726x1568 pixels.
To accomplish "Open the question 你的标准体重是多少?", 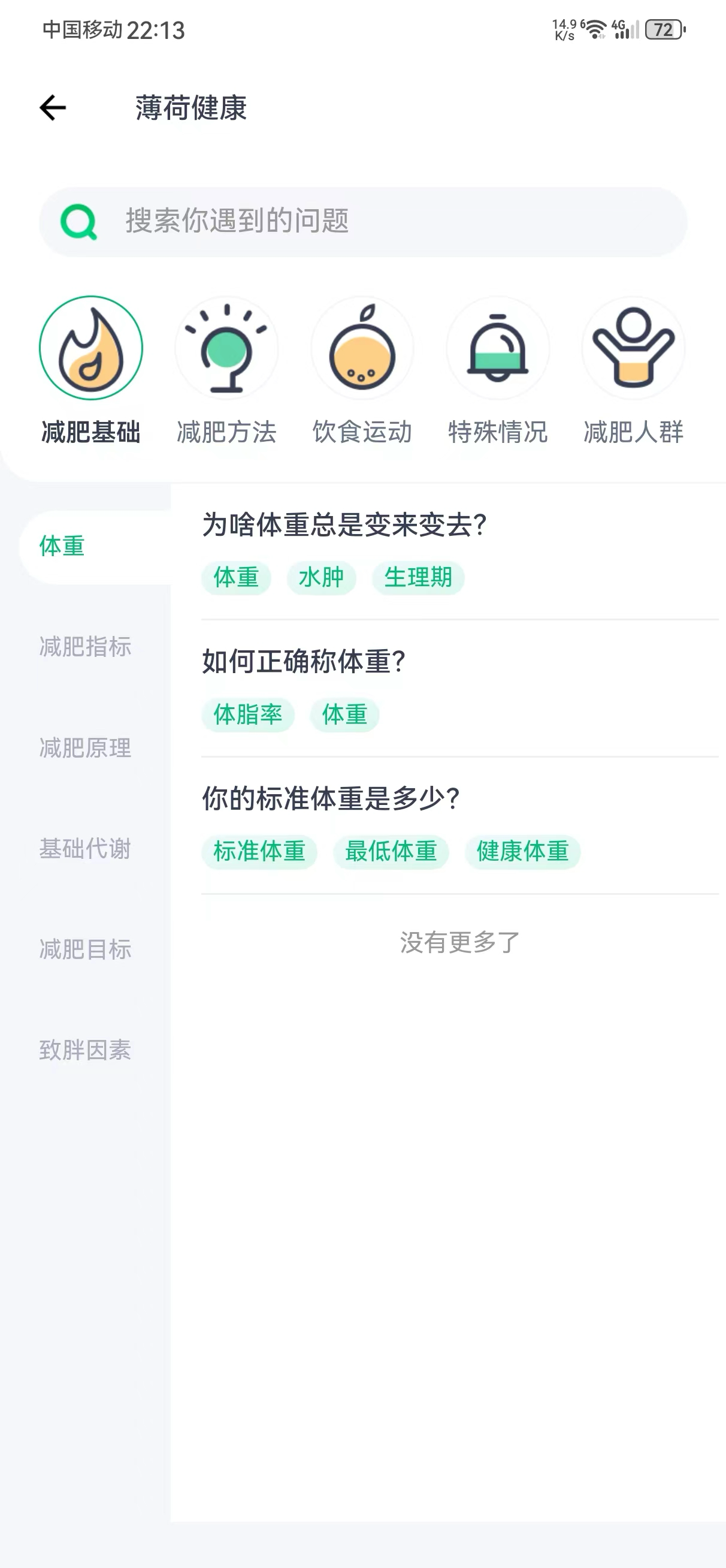I will point(331,798).
